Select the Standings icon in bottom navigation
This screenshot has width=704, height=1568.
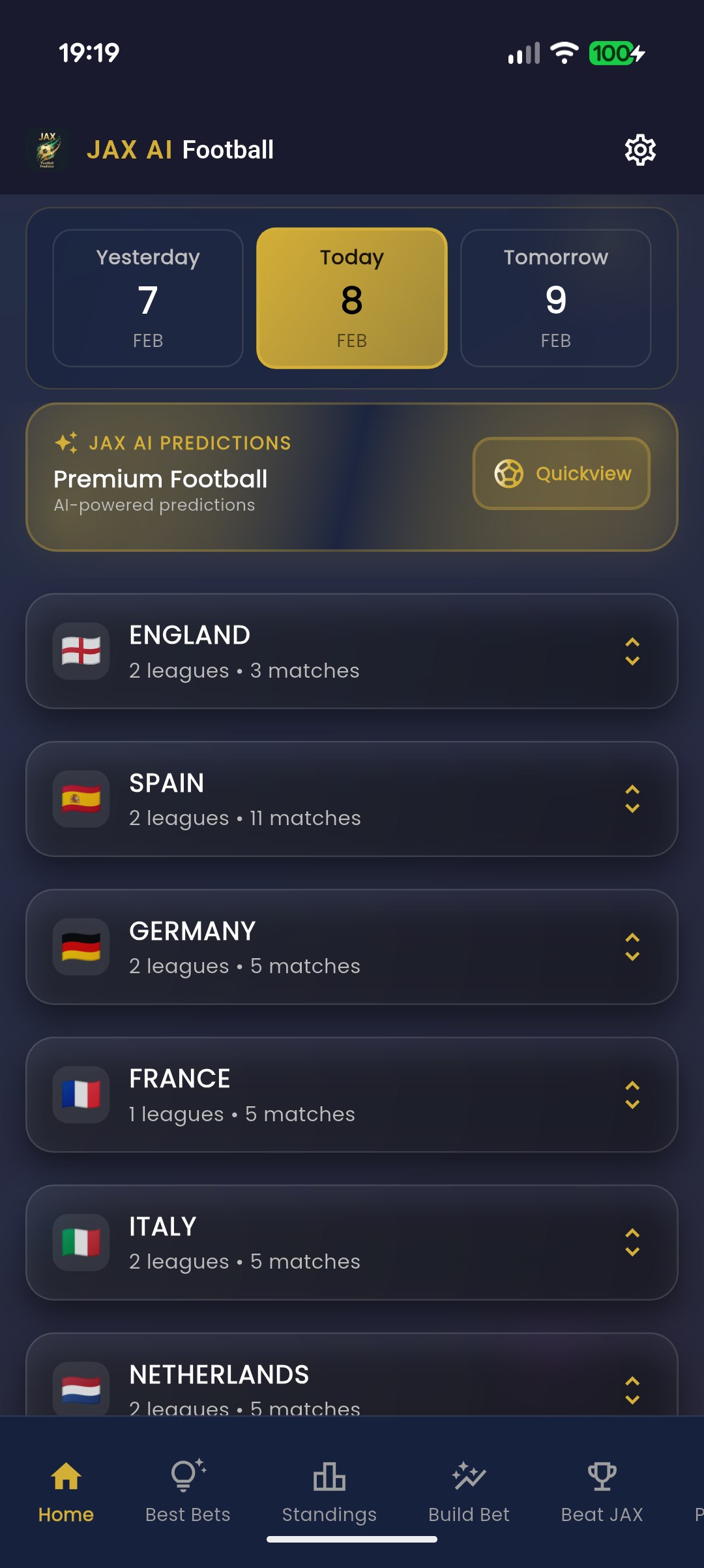[x=329, y=1477]
